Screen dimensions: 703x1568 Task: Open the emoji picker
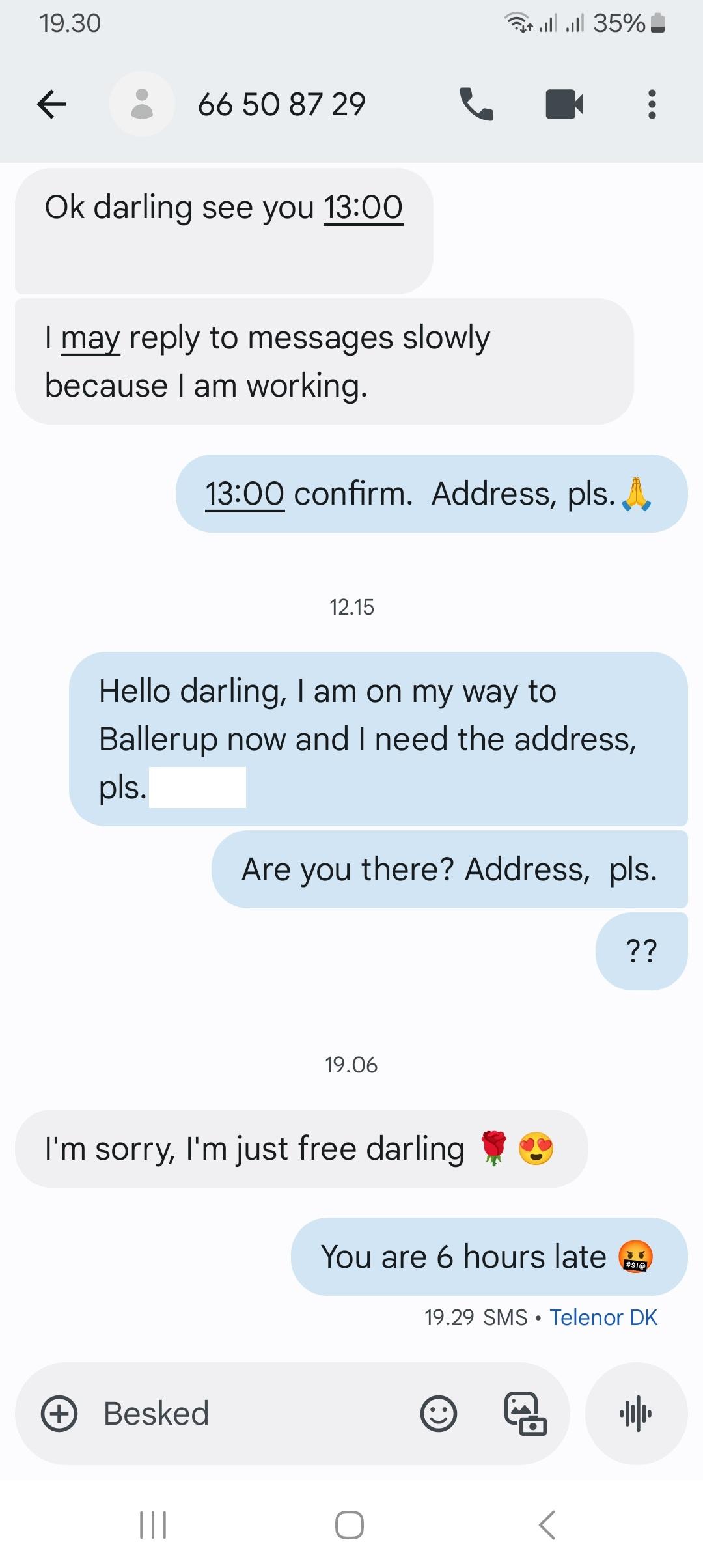(439, 1414)
